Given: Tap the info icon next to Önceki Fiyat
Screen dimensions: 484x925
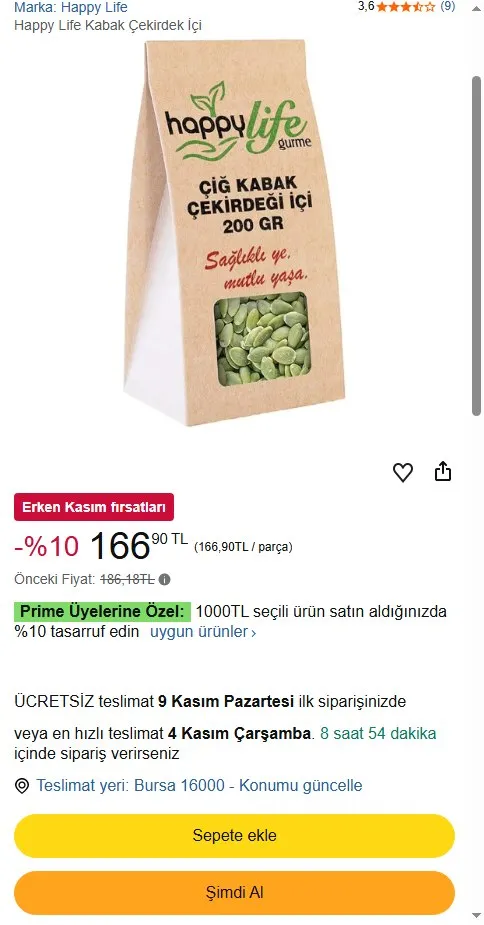Looking at the screenshot, I should (165, 580).
